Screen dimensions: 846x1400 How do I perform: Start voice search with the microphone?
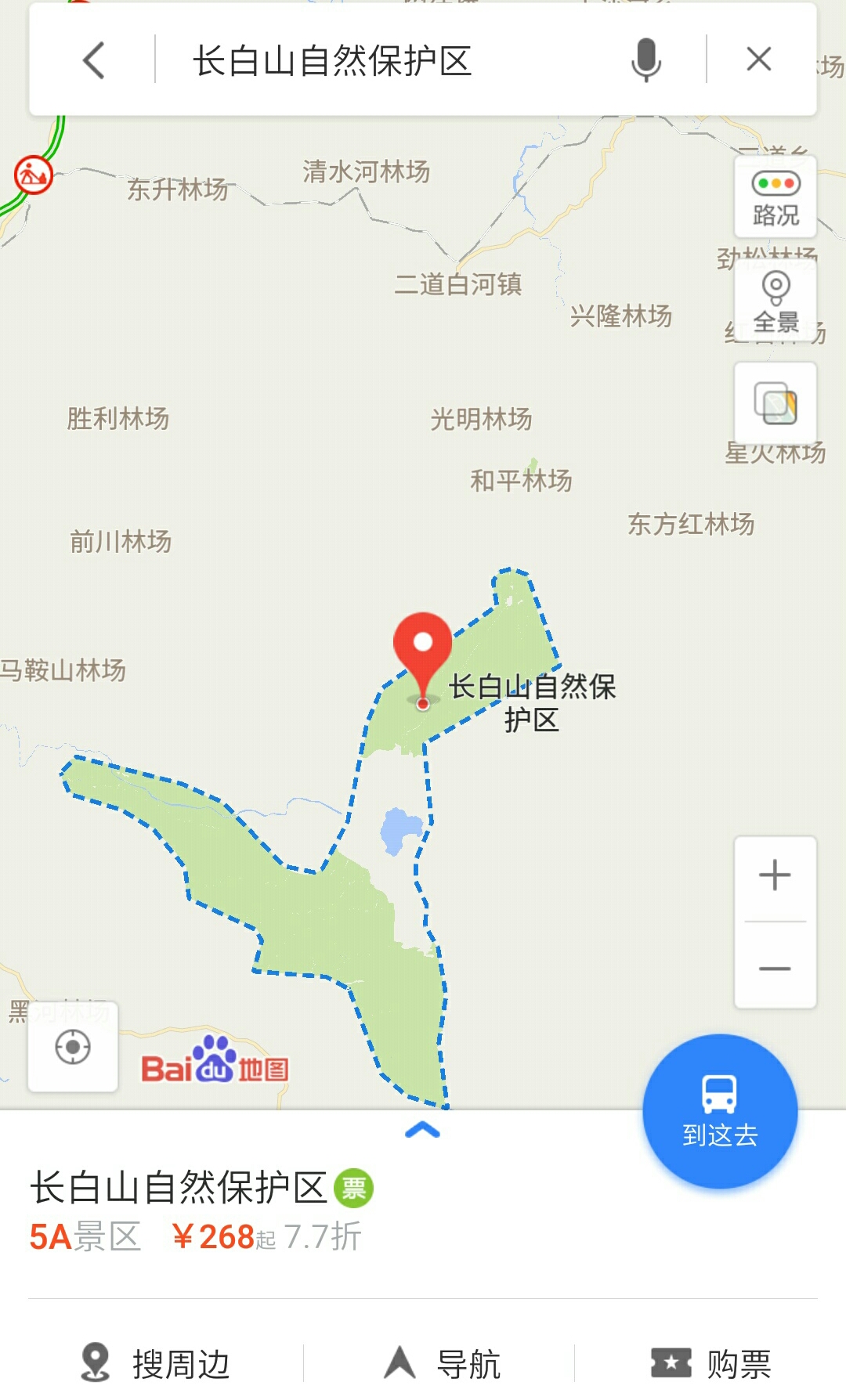[x=646, y=60]
